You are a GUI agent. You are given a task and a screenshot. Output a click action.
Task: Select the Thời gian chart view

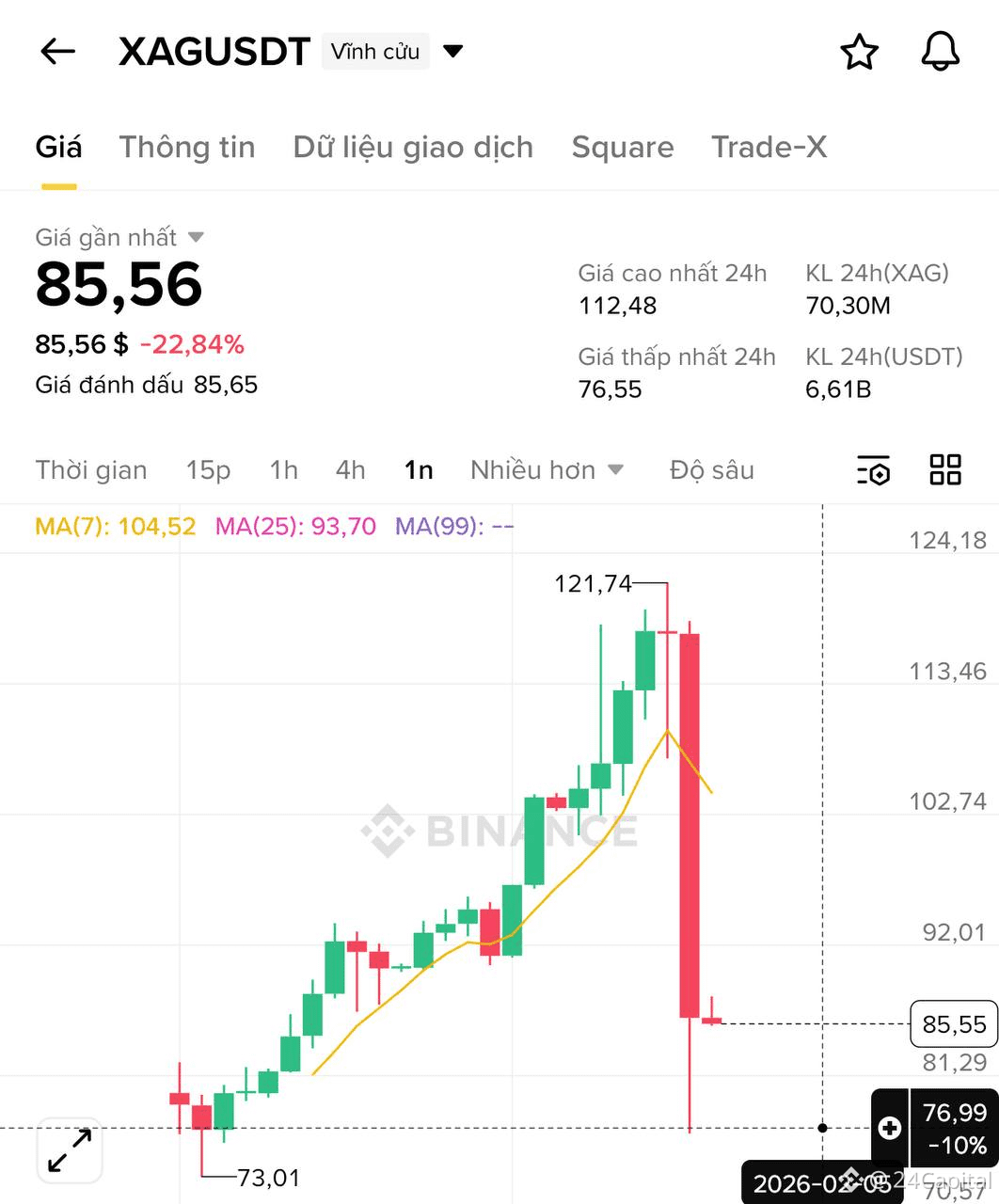point(91,470)
